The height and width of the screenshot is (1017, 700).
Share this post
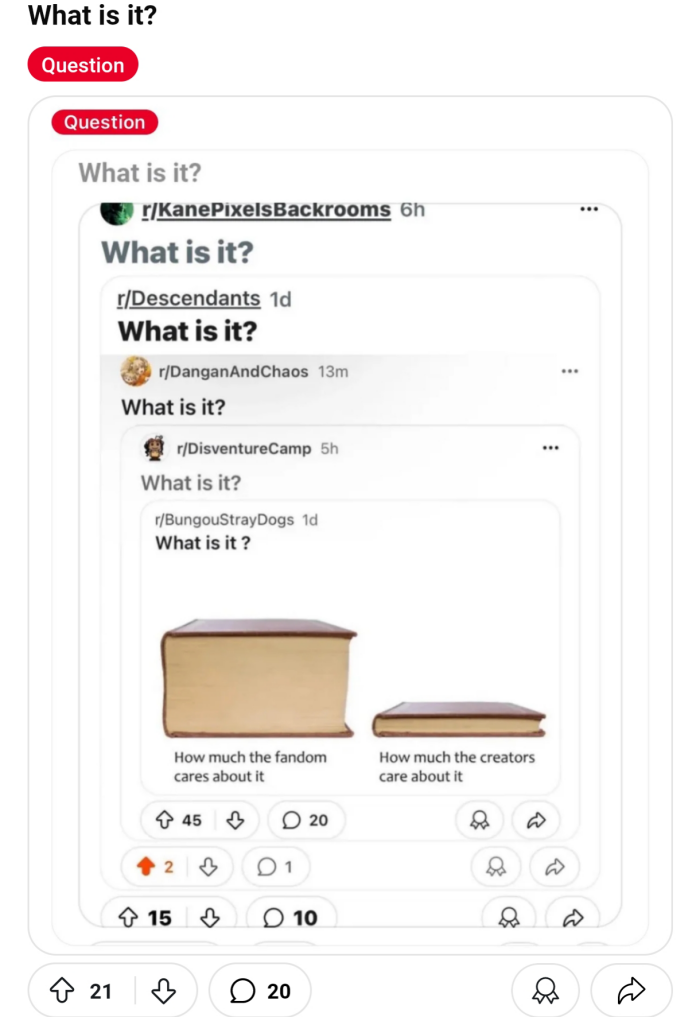point(630,991)
